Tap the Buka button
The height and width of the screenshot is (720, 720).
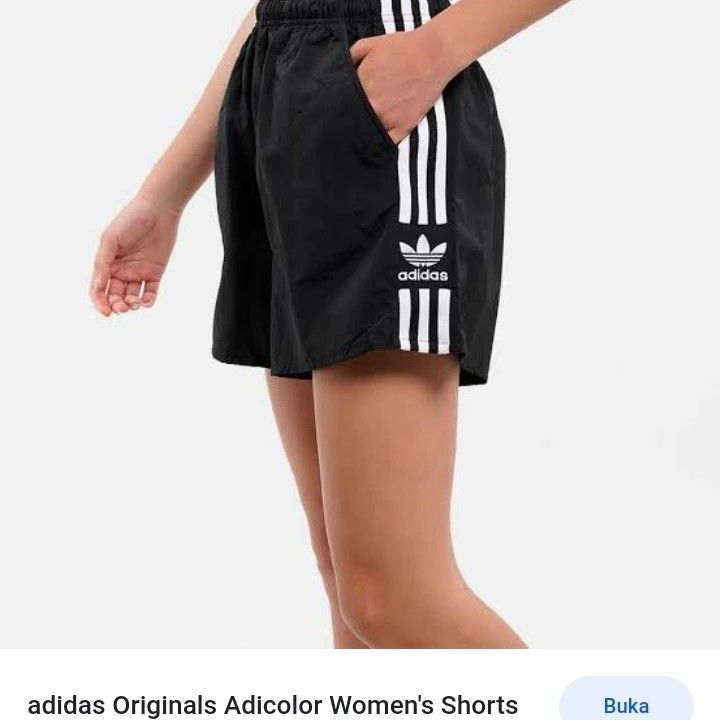tap(626, 703)
